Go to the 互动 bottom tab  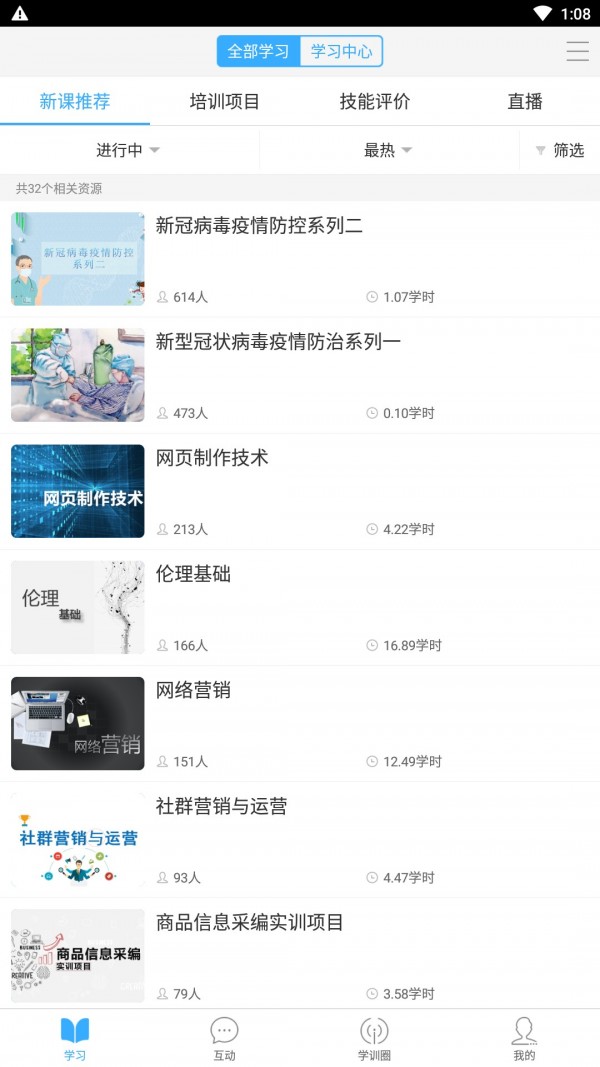pyautogui.click(x=224, y=1039)
